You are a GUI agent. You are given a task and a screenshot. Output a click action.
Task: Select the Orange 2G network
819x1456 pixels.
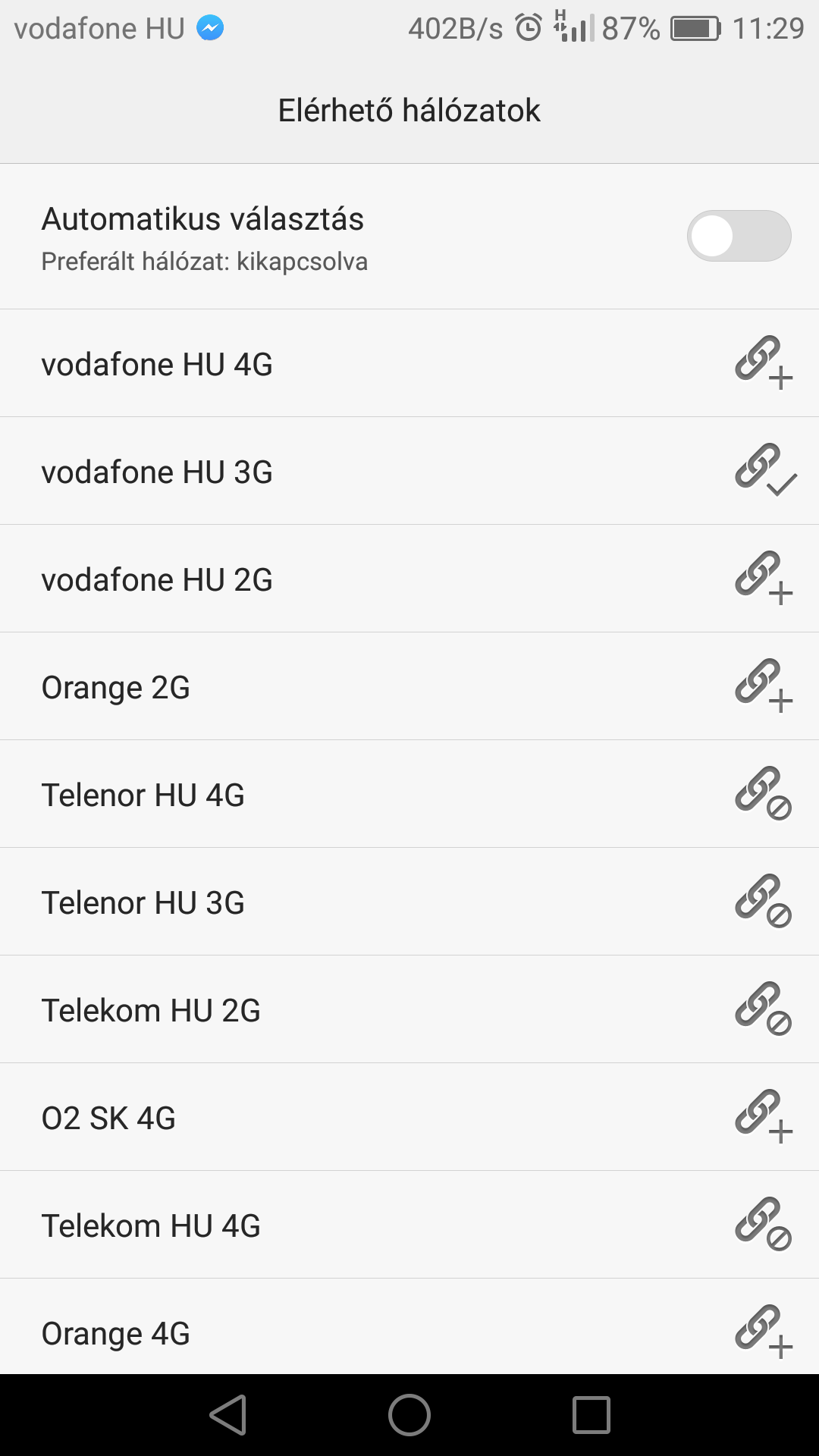tap(409, 686)
